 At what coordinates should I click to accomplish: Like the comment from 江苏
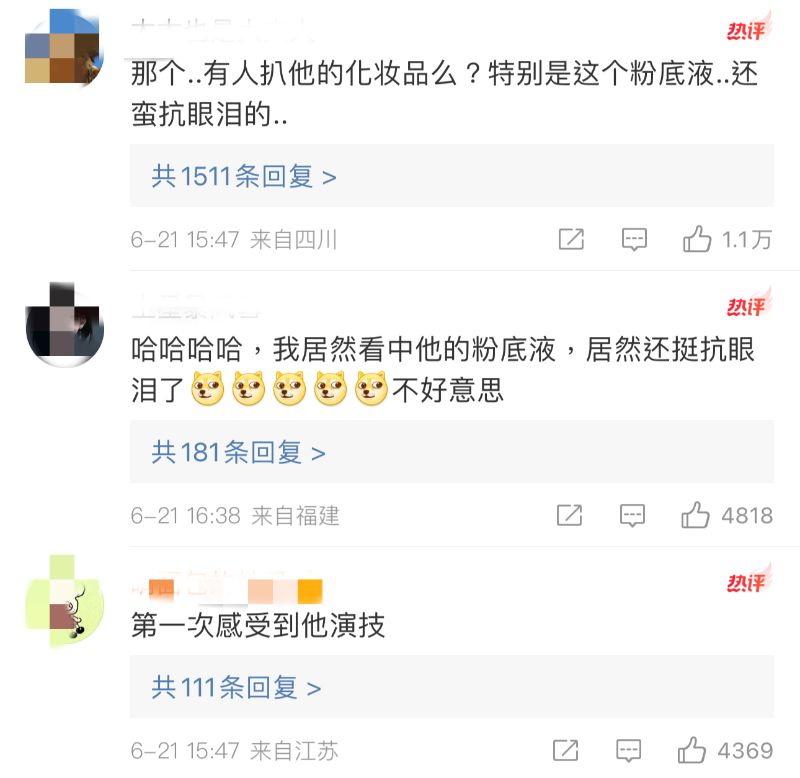[x=692, y=750]
